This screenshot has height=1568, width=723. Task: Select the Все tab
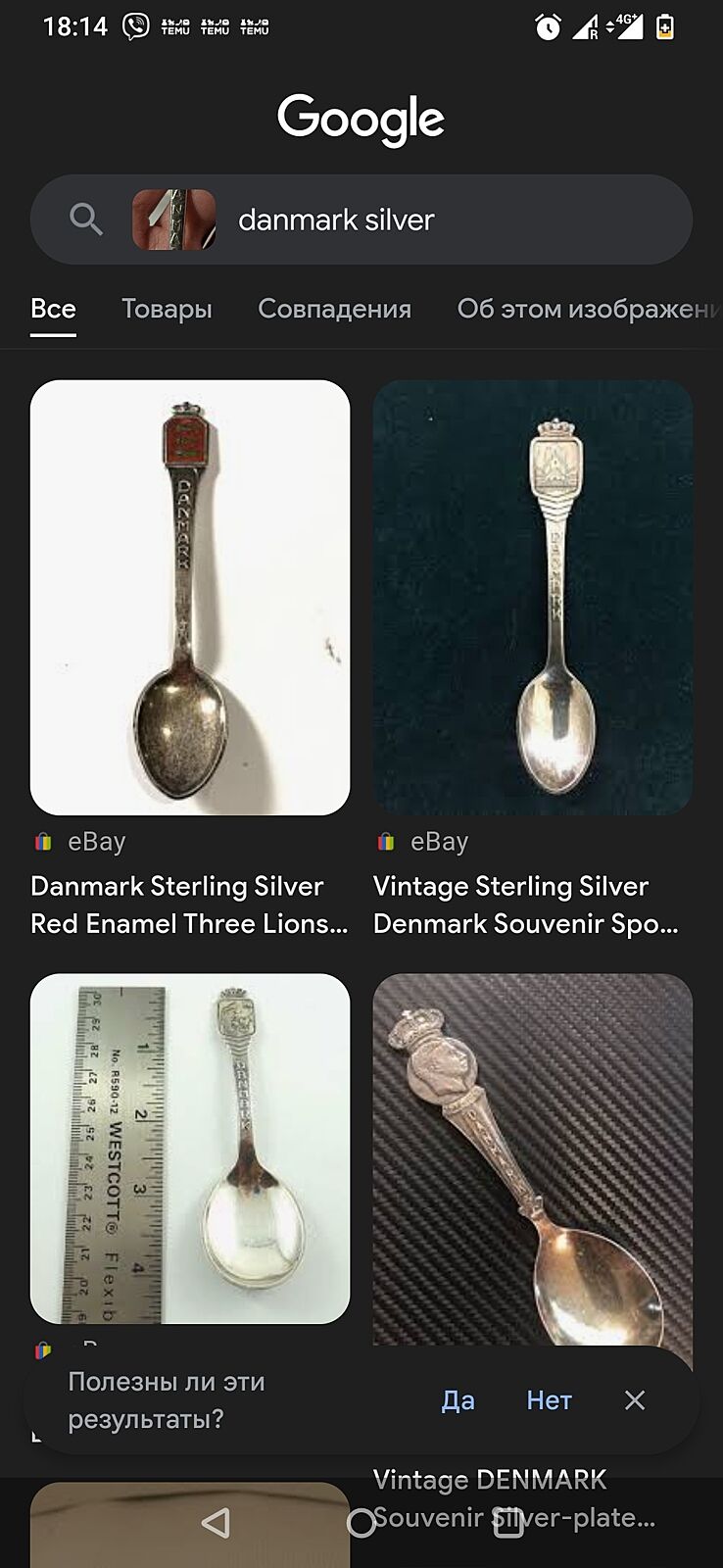(53, 309)
